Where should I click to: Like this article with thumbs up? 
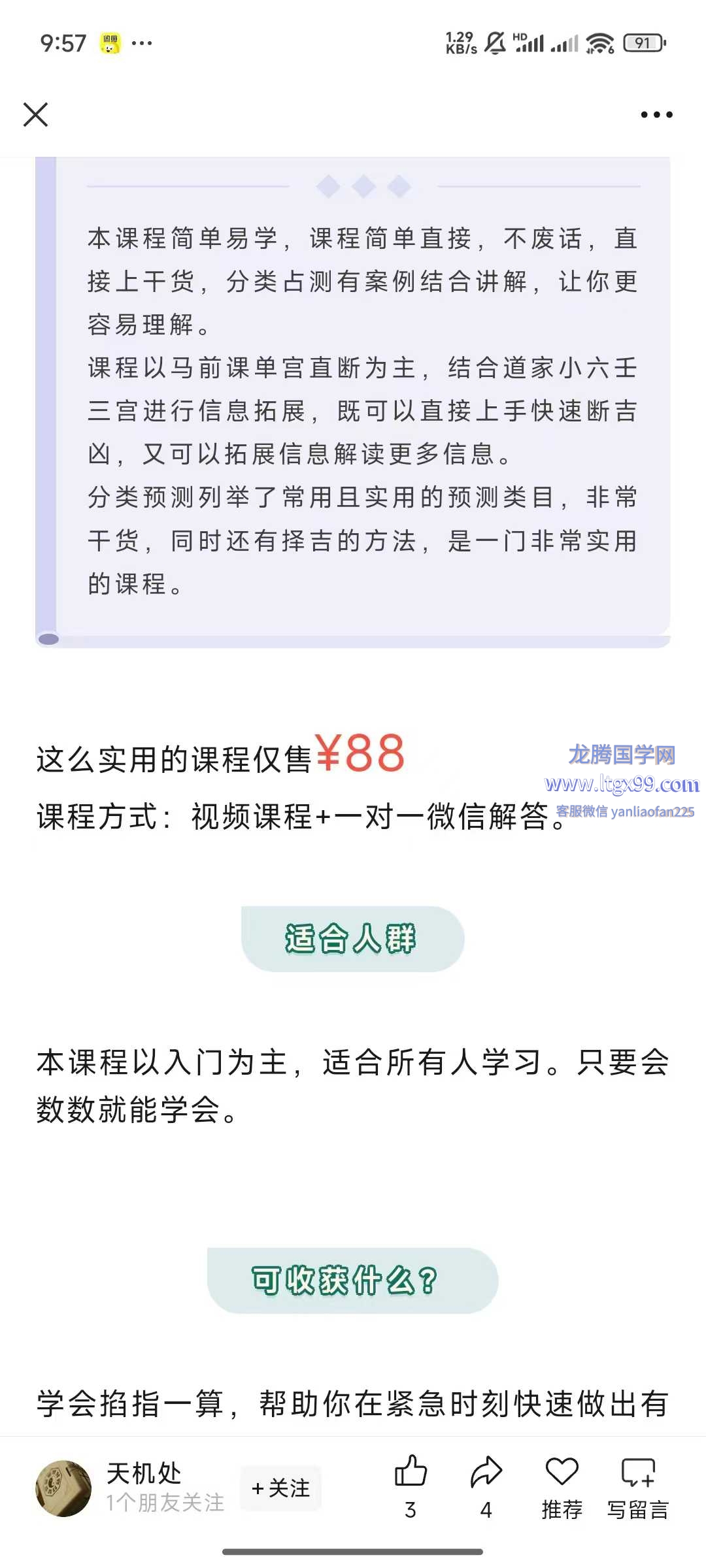(x=411, y=1474)
